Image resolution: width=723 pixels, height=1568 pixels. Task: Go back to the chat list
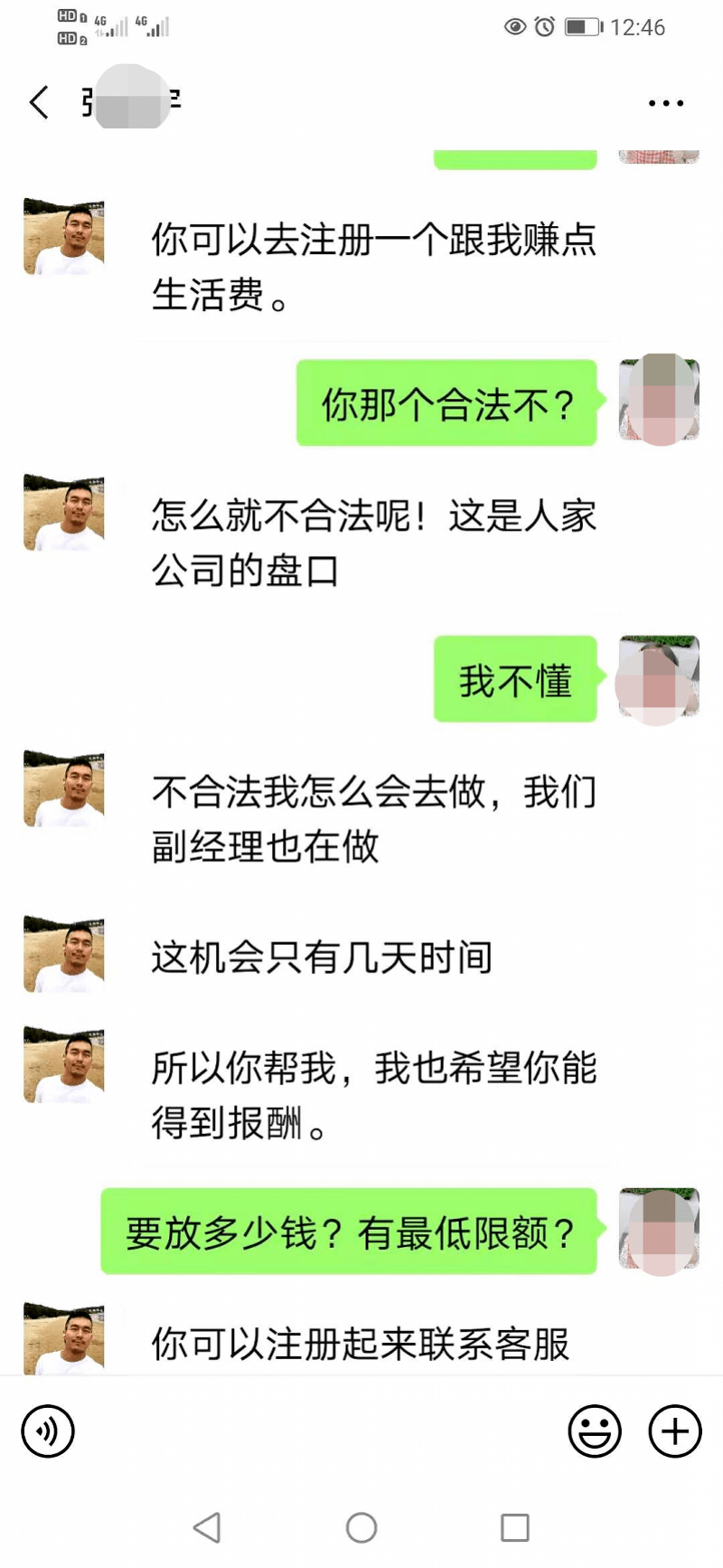click(39, 103)
